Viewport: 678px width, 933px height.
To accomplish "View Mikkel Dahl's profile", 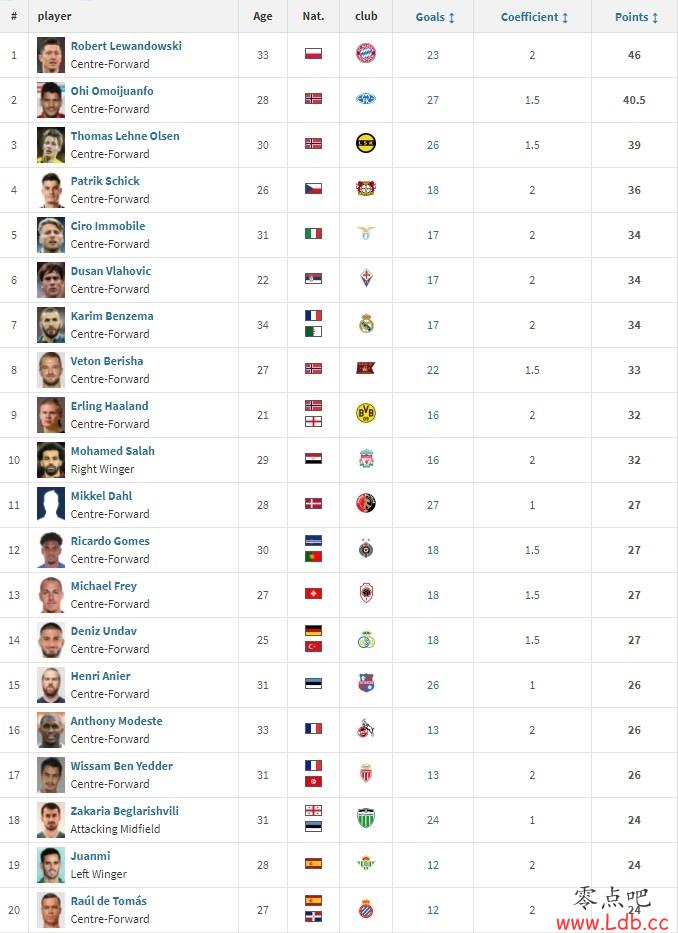I will [x=101, y=496].
